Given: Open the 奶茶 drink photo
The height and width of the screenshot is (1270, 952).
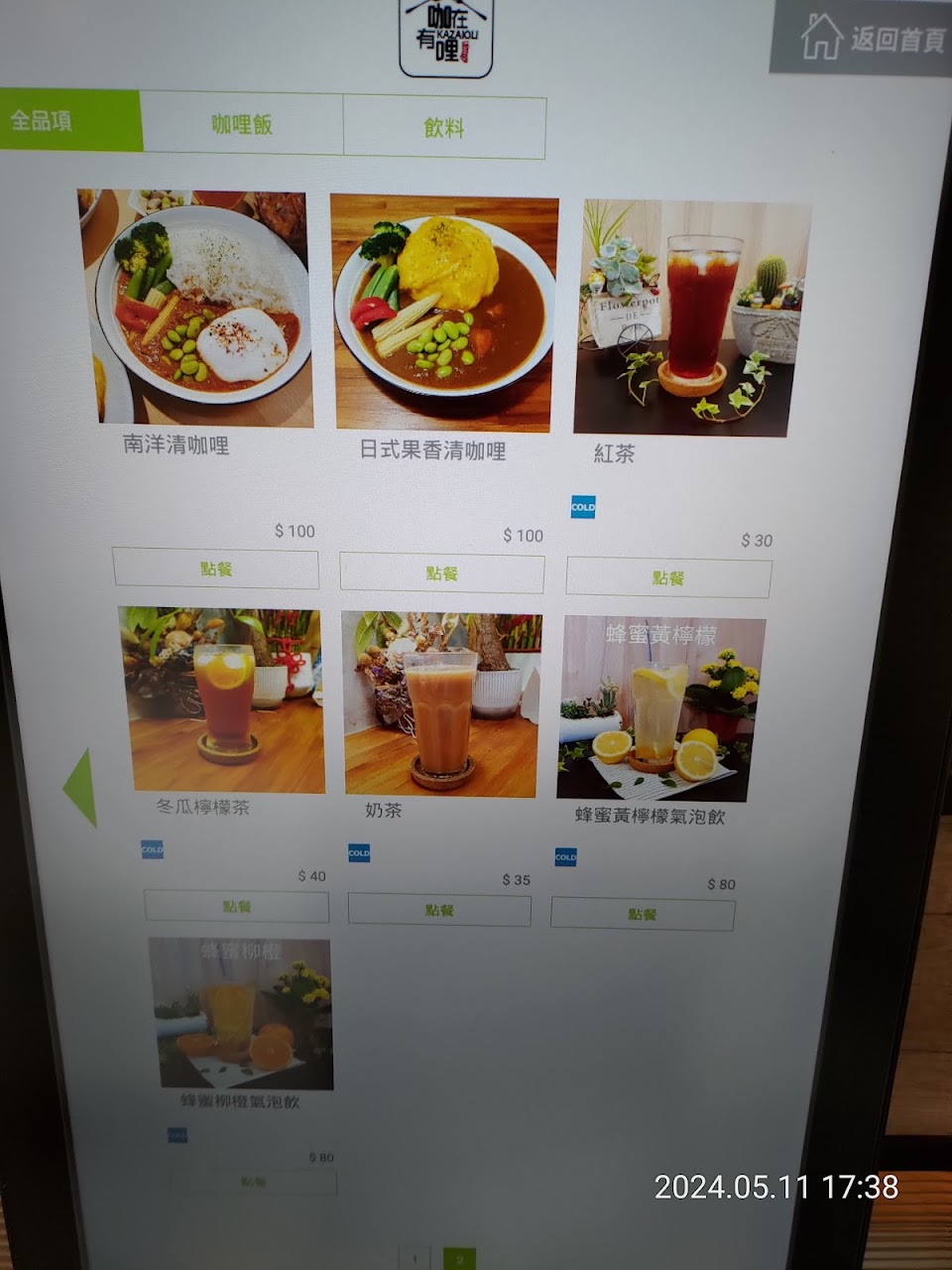Looking at the screenshot, I should tap(441, 703).
